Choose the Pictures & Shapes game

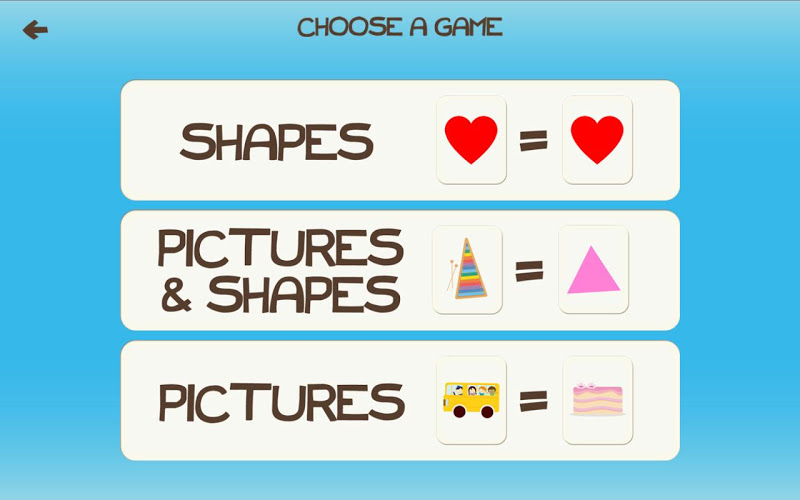(400, 270)
